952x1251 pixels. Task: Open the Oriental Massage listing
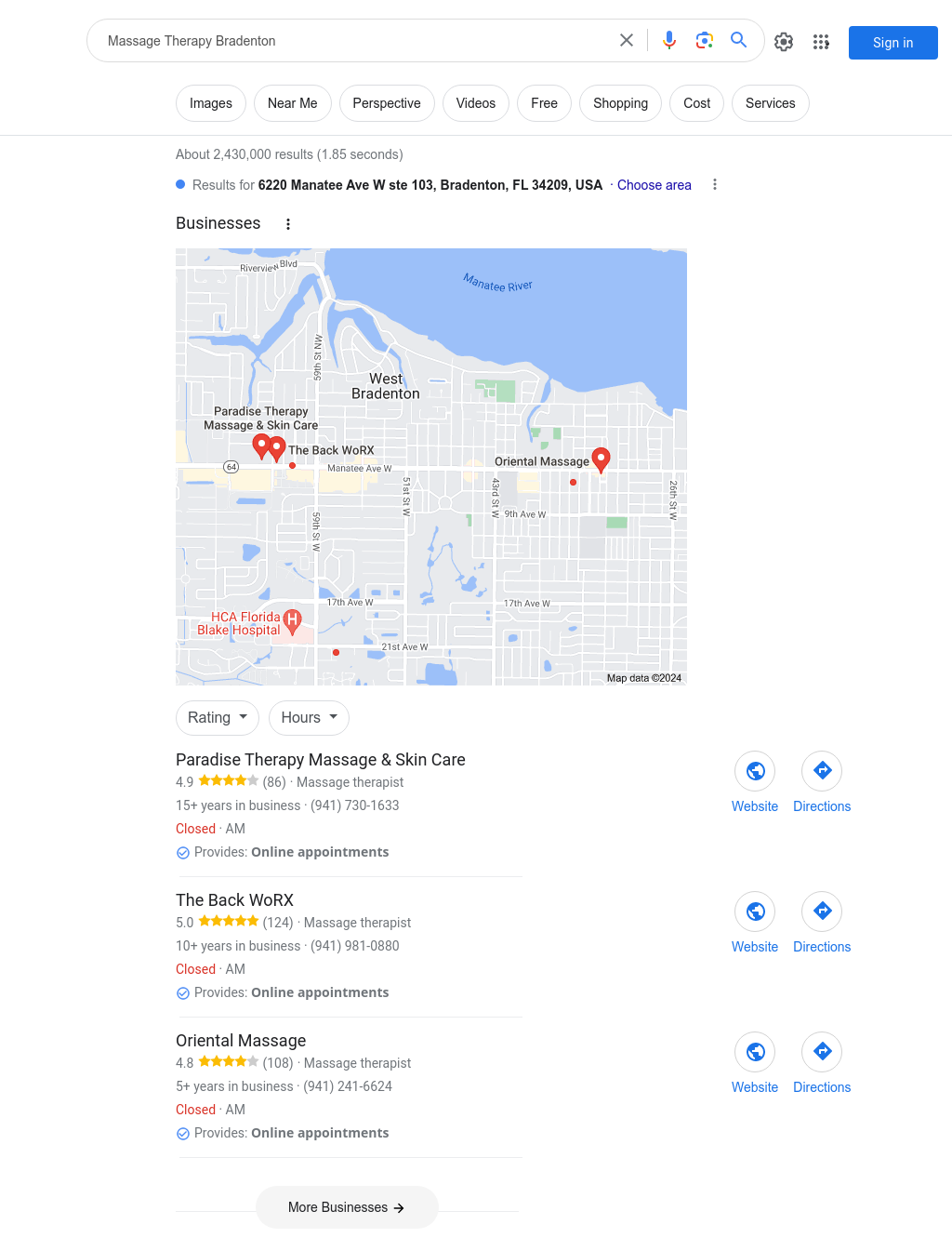(x=241, y=1041)
